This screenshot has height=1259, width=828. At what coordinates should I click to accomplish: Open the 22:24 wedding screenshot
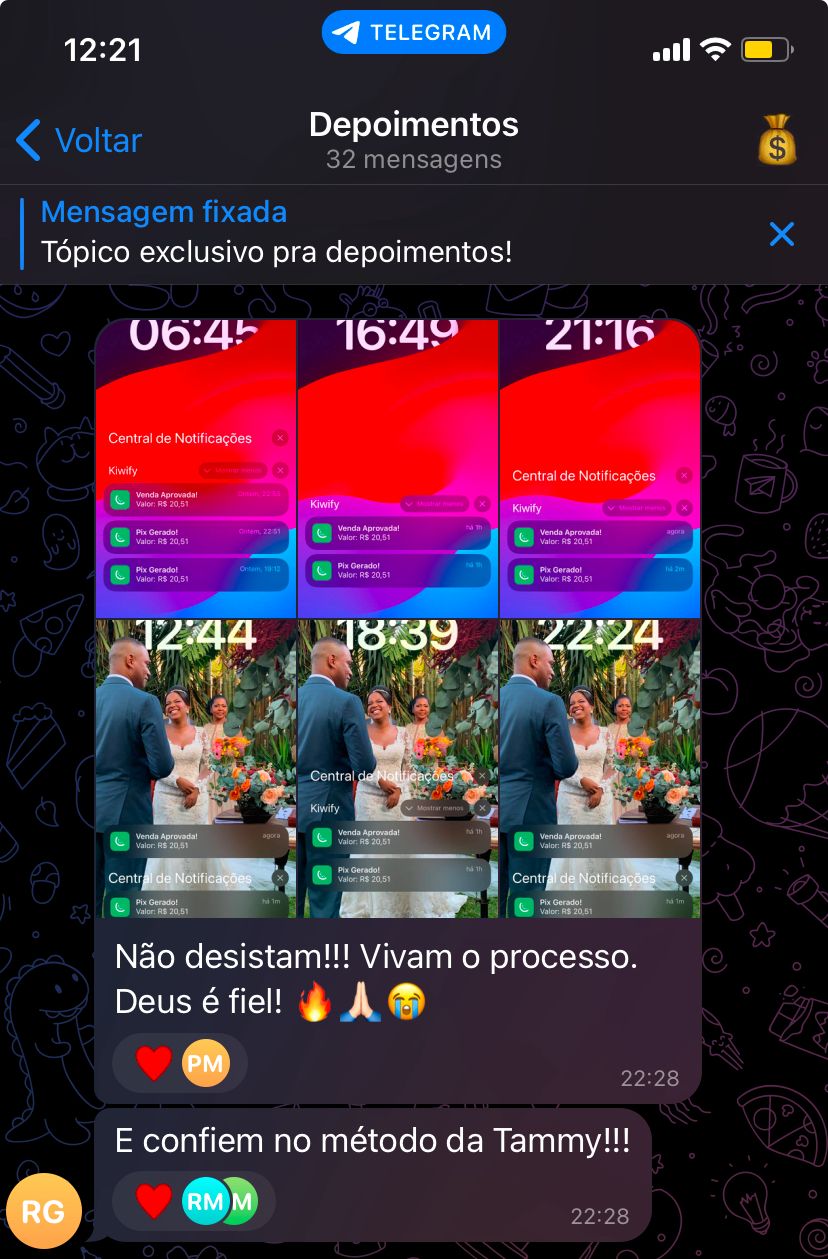(x=600, y=768)
